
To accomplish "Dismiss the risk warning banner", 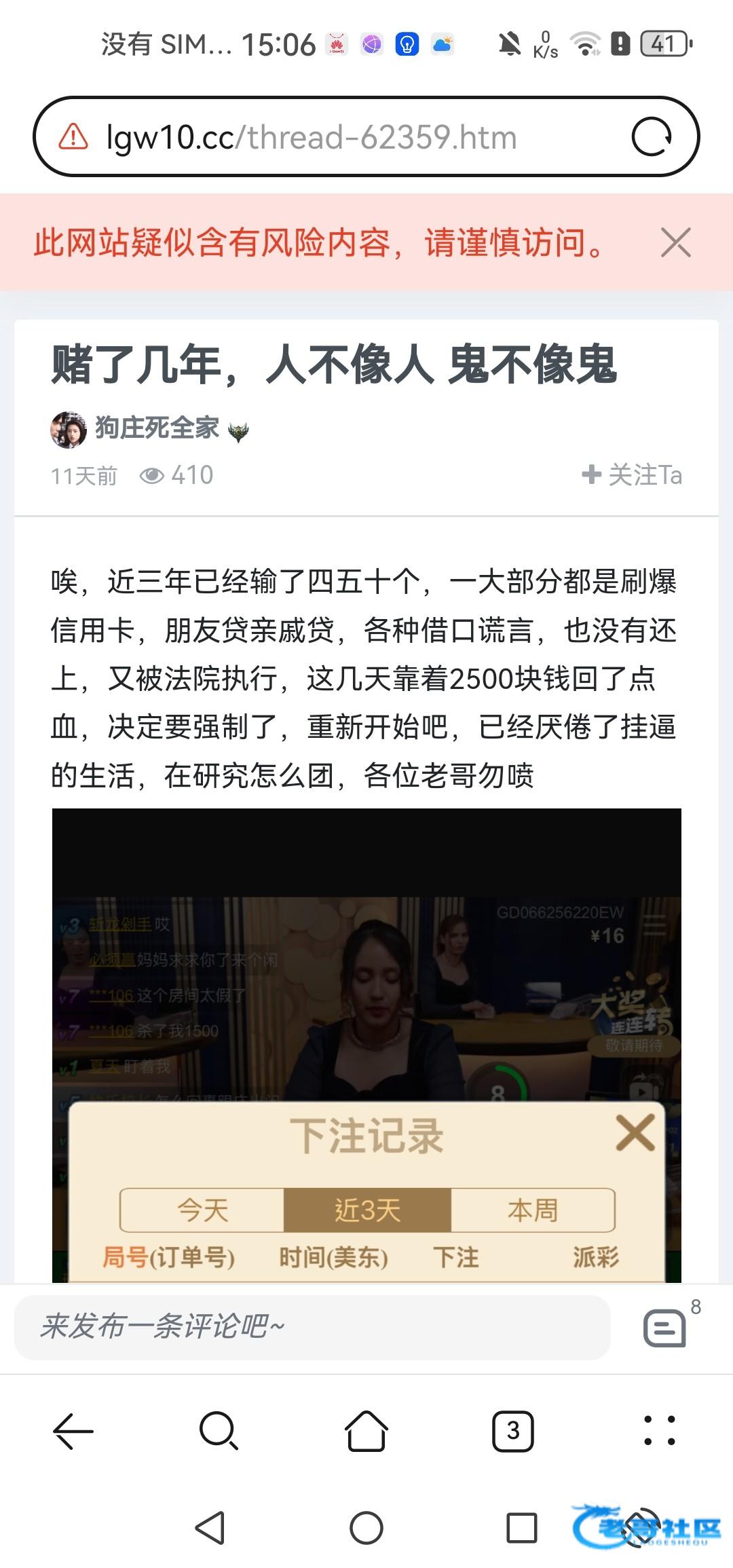I will [675, 242].
